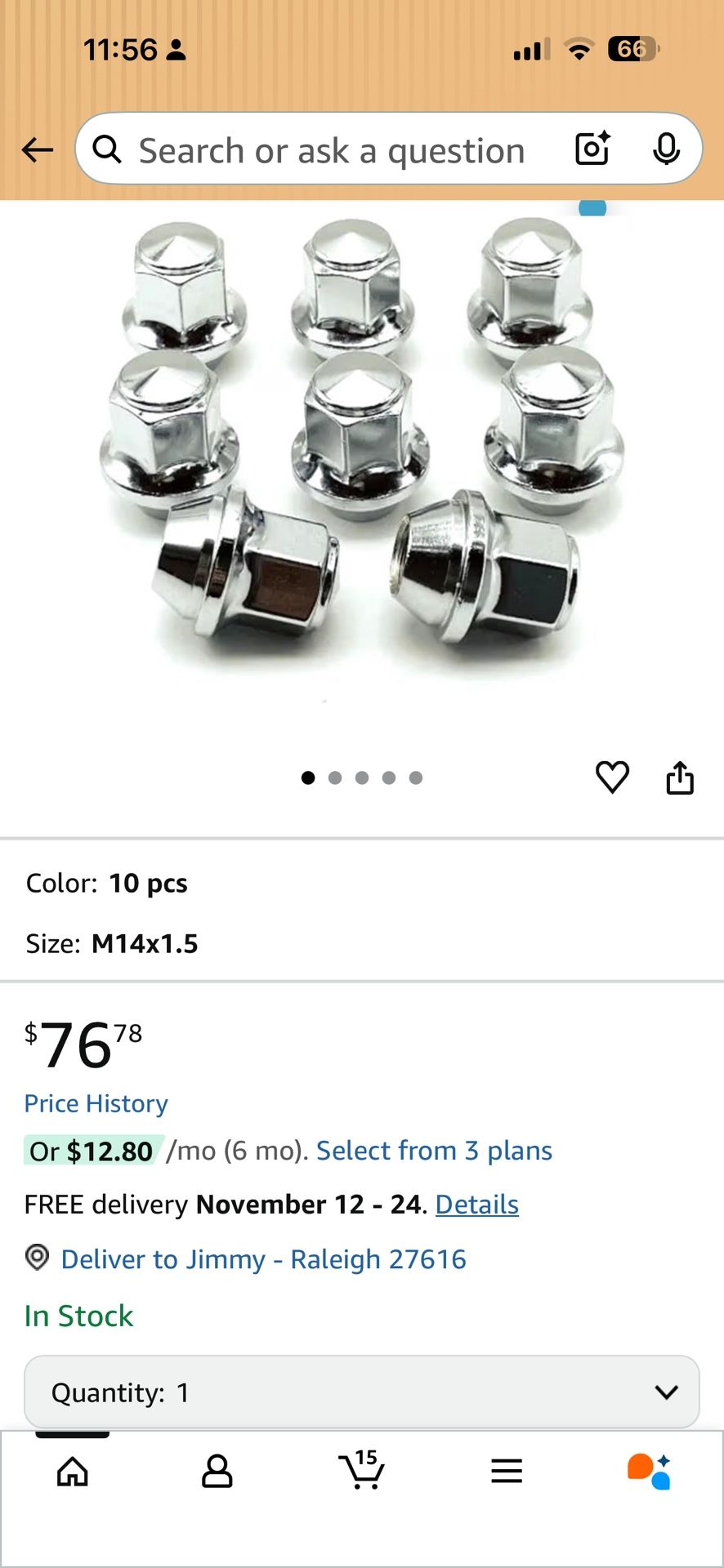The image size is (724, 1568).
Task: Tap the search bar to ask a question
Action: point(331,149)
